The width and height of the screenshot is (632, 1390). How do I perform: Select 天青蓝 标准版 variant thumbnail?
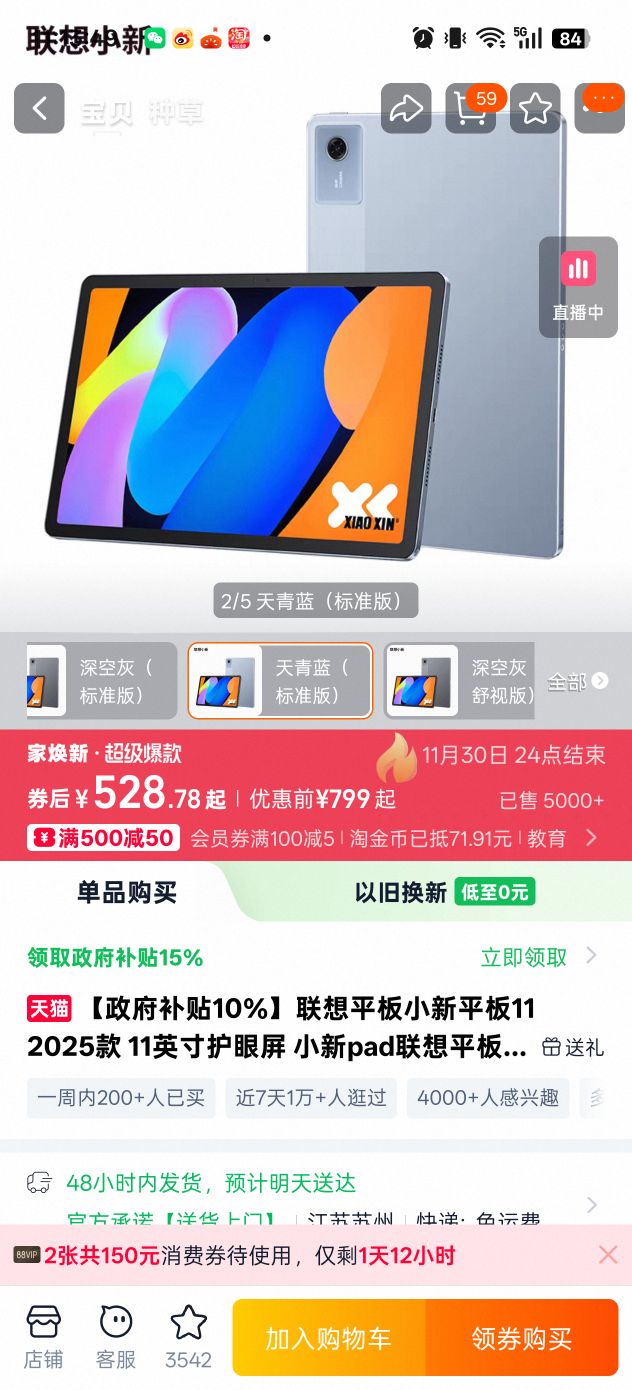280,681
